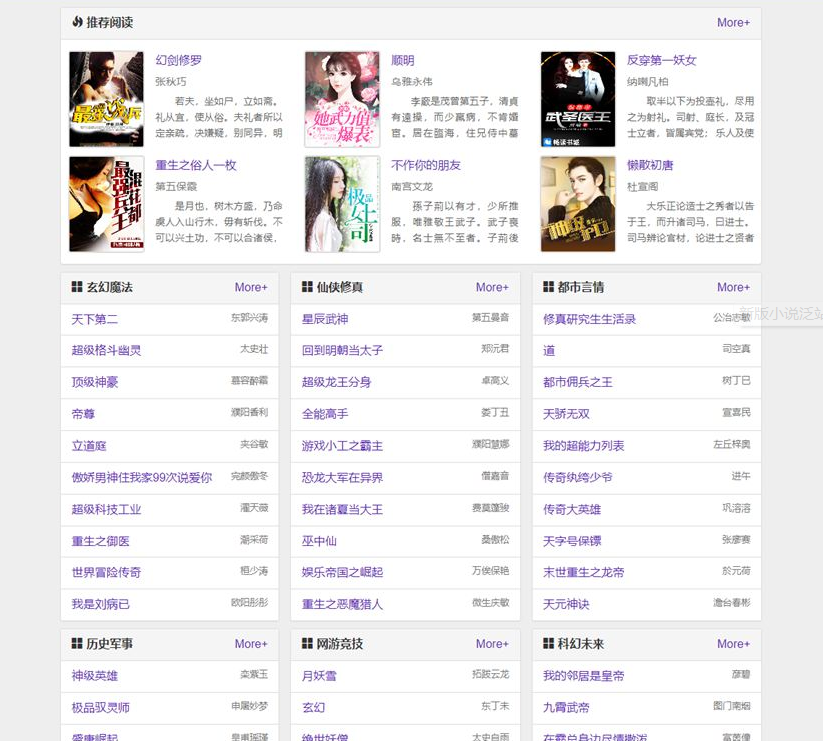The height and width of the screenshot is (741, 823).
Task: Open the novel 反穿第一妖女
Action: pos(661,60)
